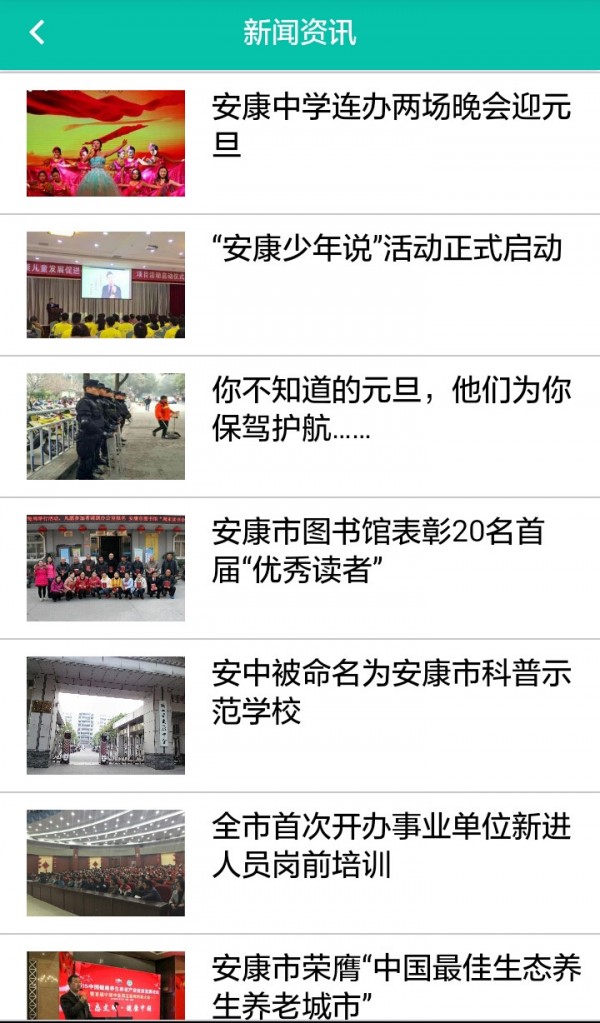The image size is (600, 1023).
Task: Select 全市首次开办事业单位新进人员岗前培训 article
Action: [x=390, y=845]
